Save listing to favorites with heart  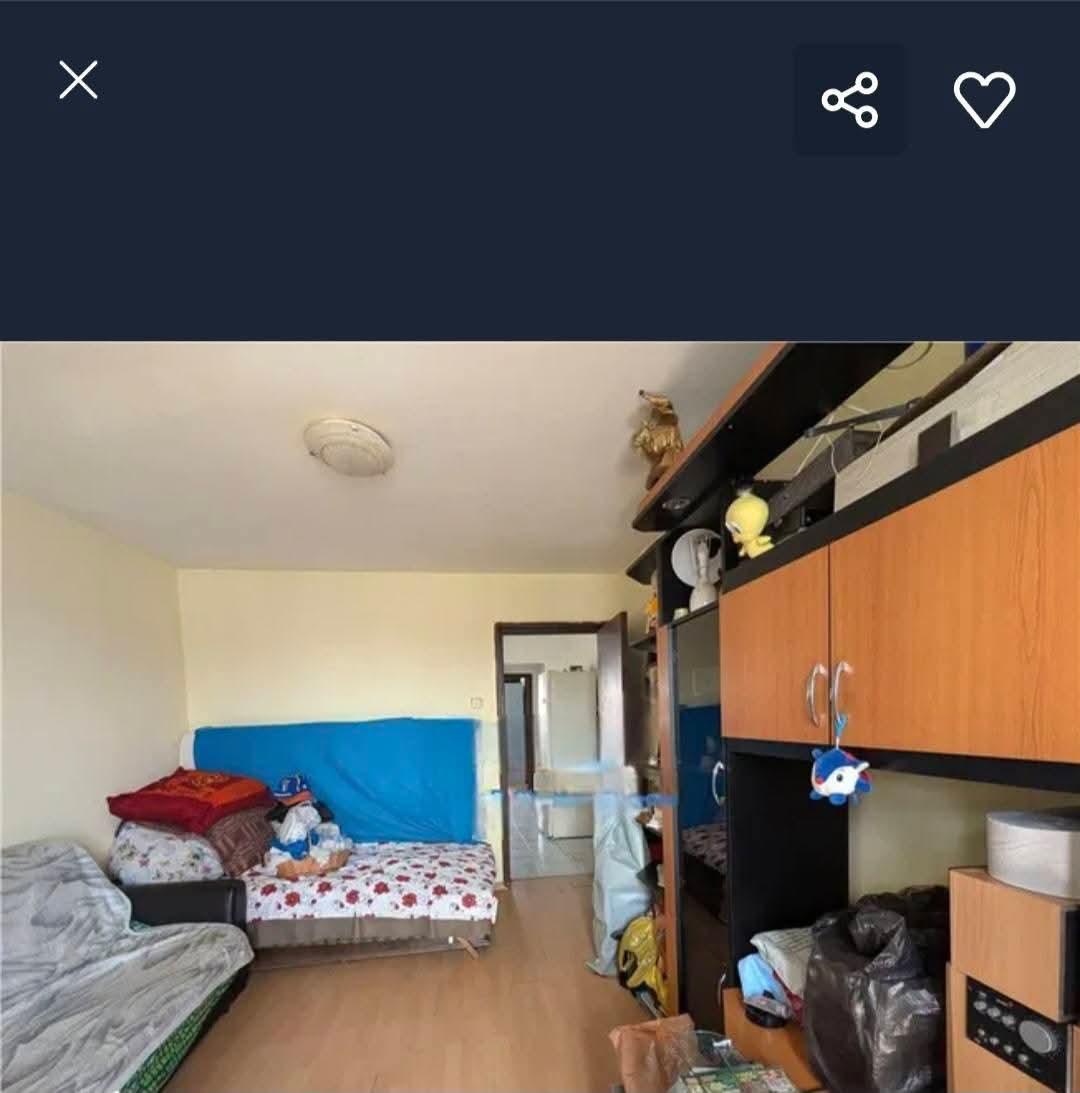(984, 100)
